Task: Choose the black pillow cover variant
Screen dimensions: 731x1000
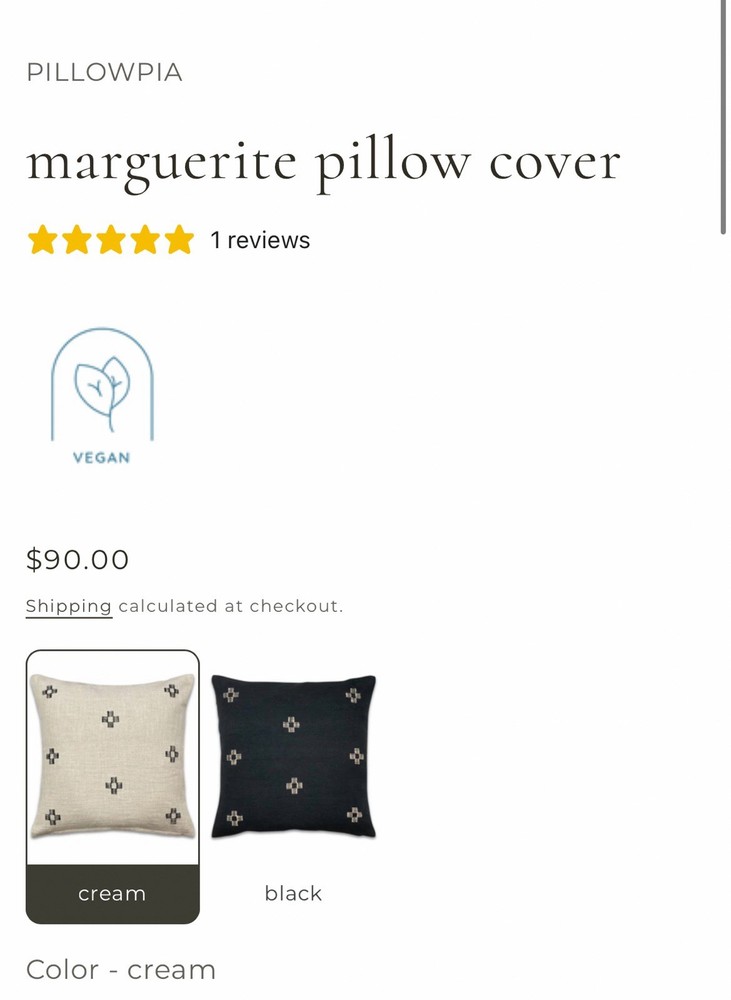Action: pyautogui.click(x=293, y=786)
